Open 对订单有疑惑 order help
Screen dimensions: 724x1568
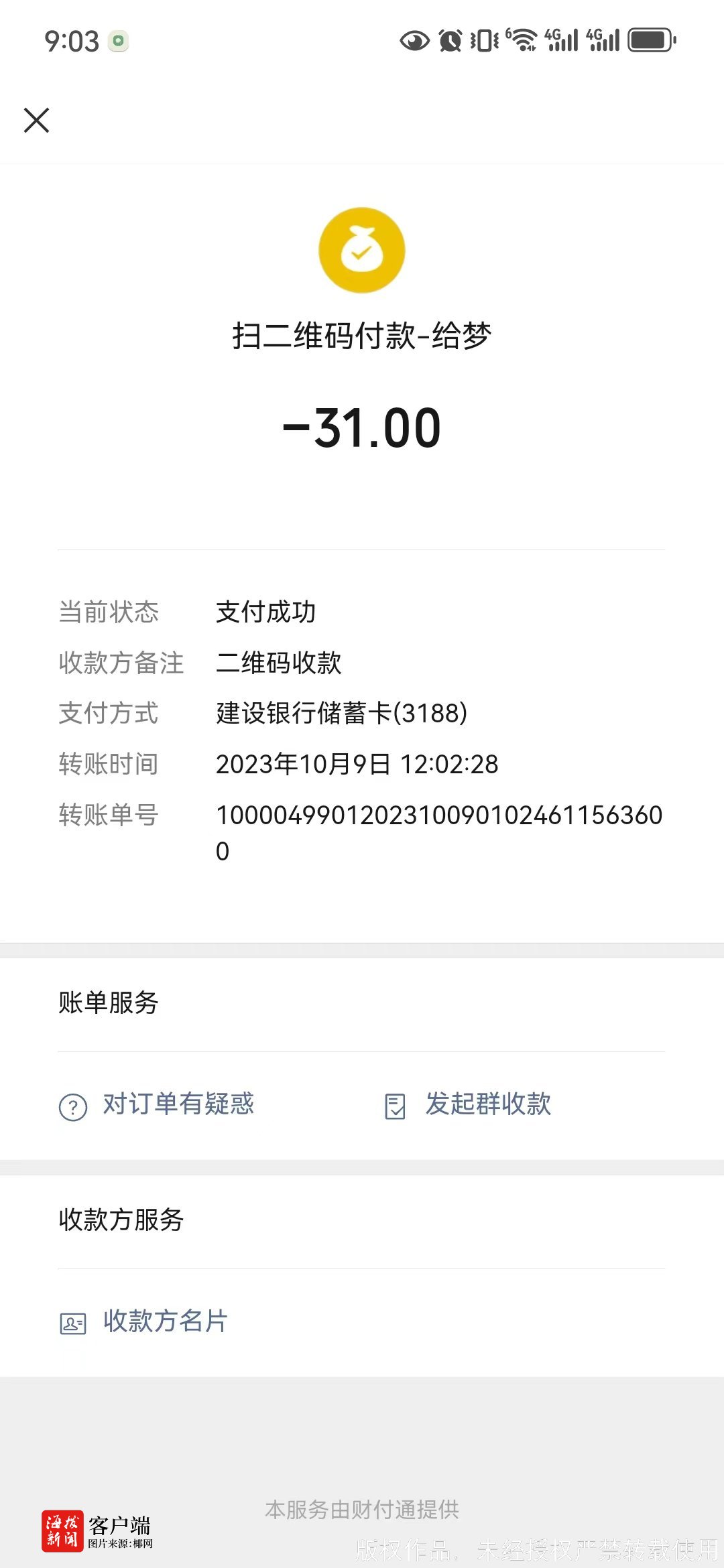[158, 1105]
